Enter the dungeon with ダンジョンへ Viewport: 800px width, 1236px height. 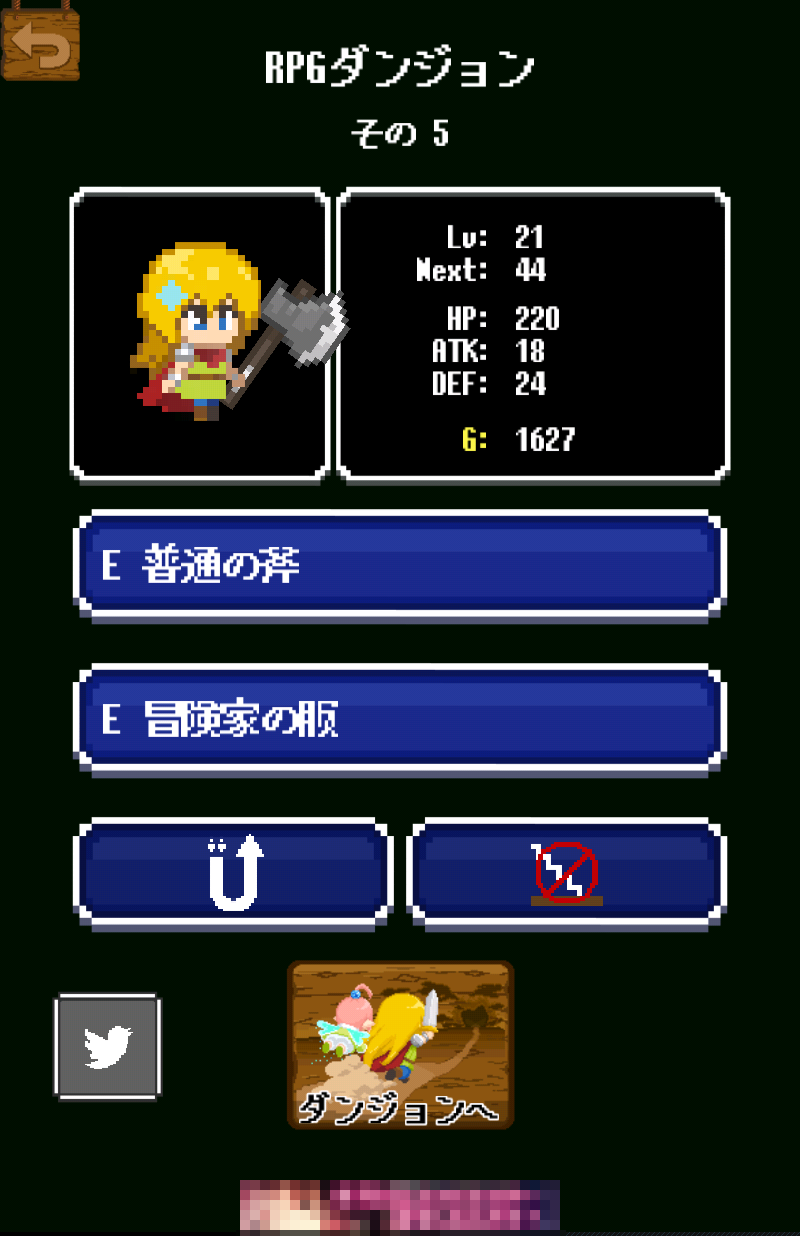(400, 1045)
